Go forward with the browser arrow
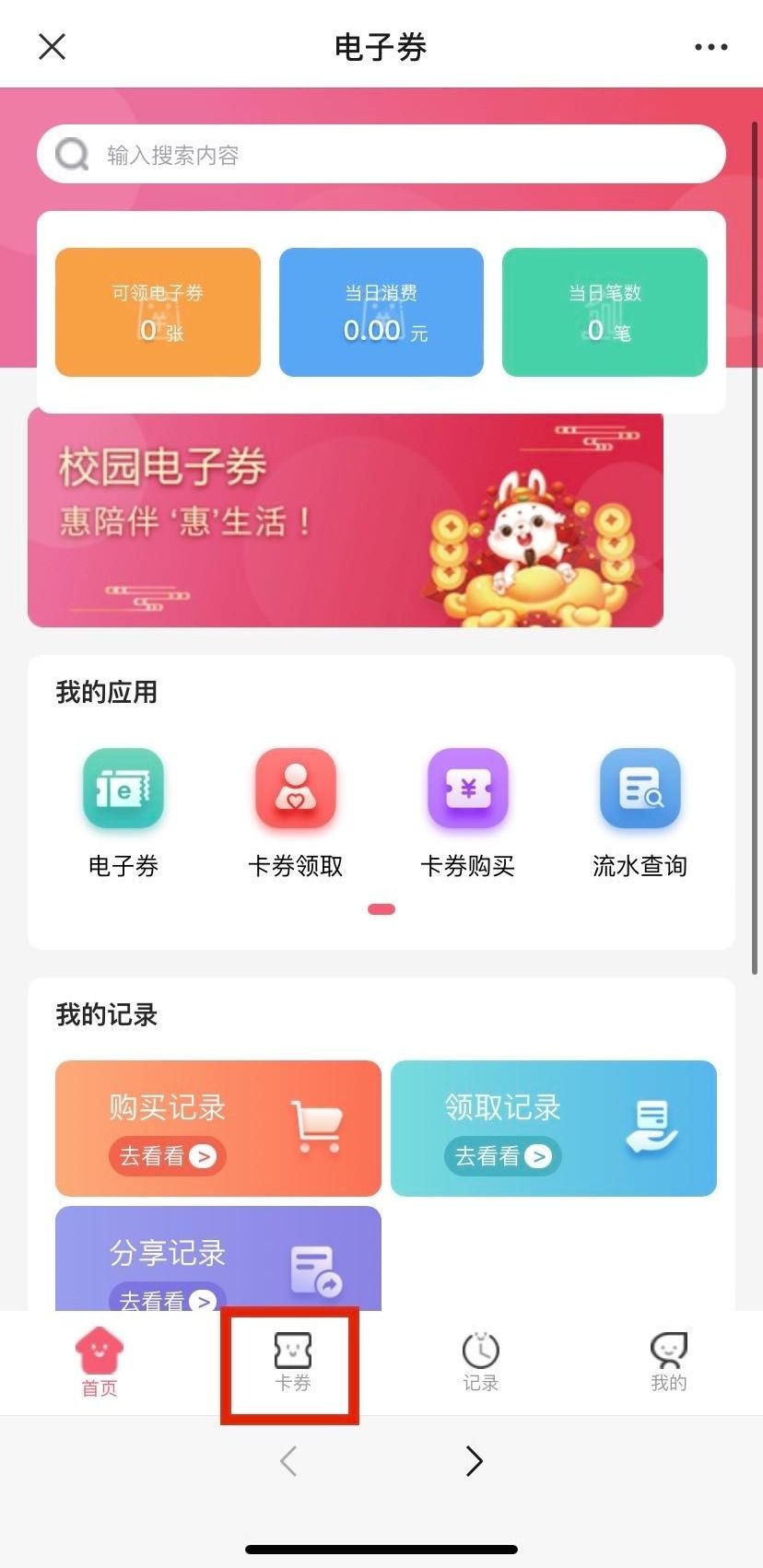Screen dimensions: 763x1568 point(474,1460)
